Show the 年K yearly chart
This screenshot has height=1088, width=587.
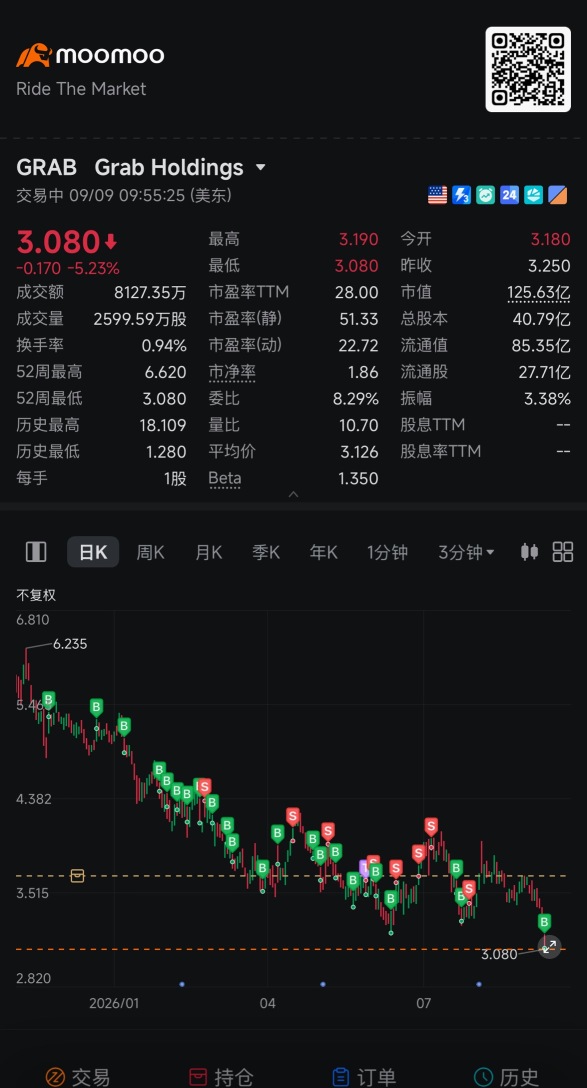pos(323,552)
